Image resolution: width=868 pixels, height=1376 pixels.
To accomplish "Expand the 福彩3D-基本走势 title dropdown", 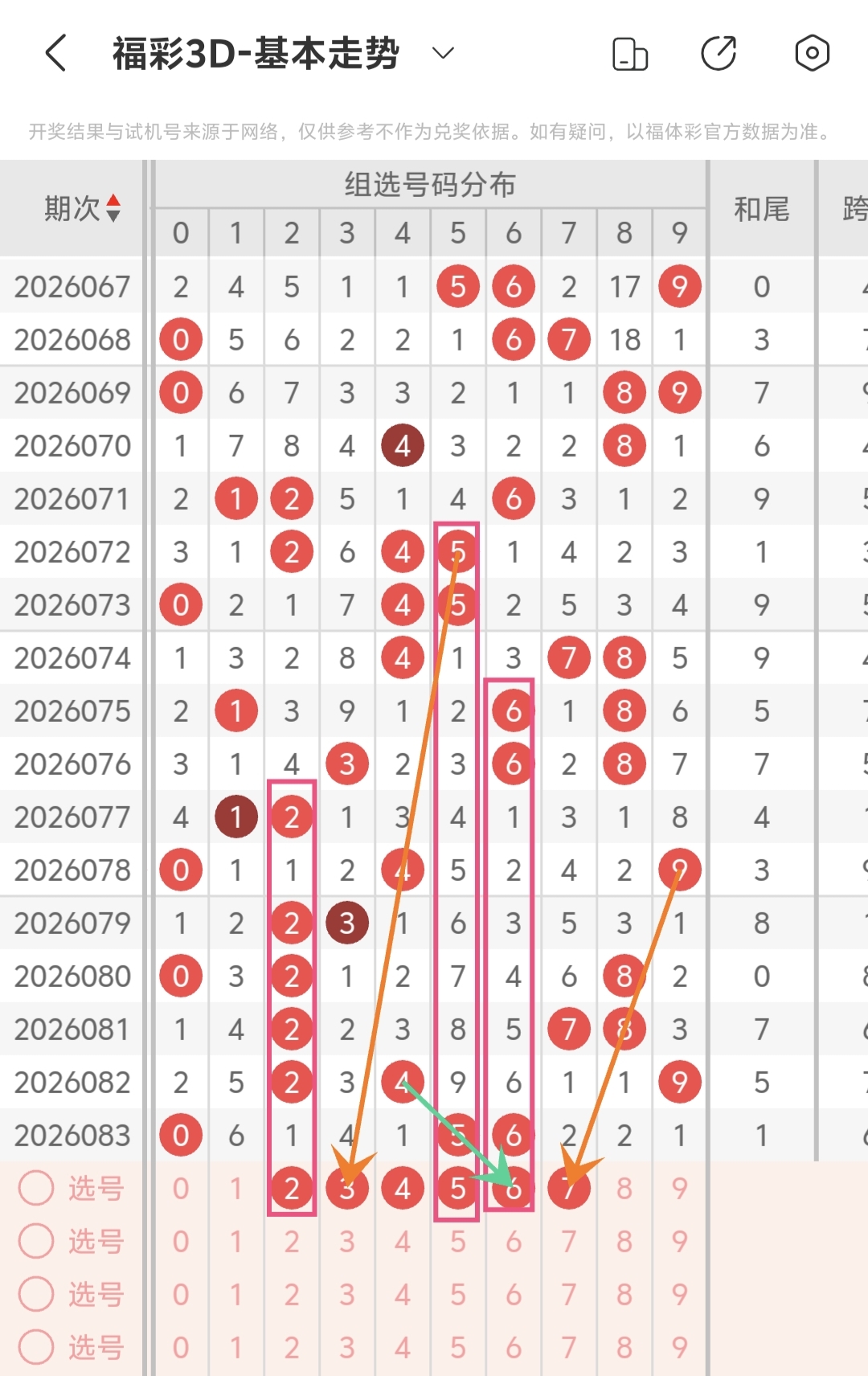I will click(x=443, y=54).
